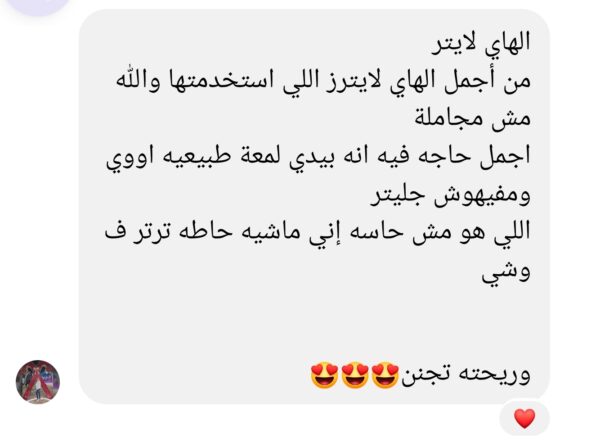The image size is (600, 443).
Task: Open the sender's profile picture
Action: tap(38, 382)
